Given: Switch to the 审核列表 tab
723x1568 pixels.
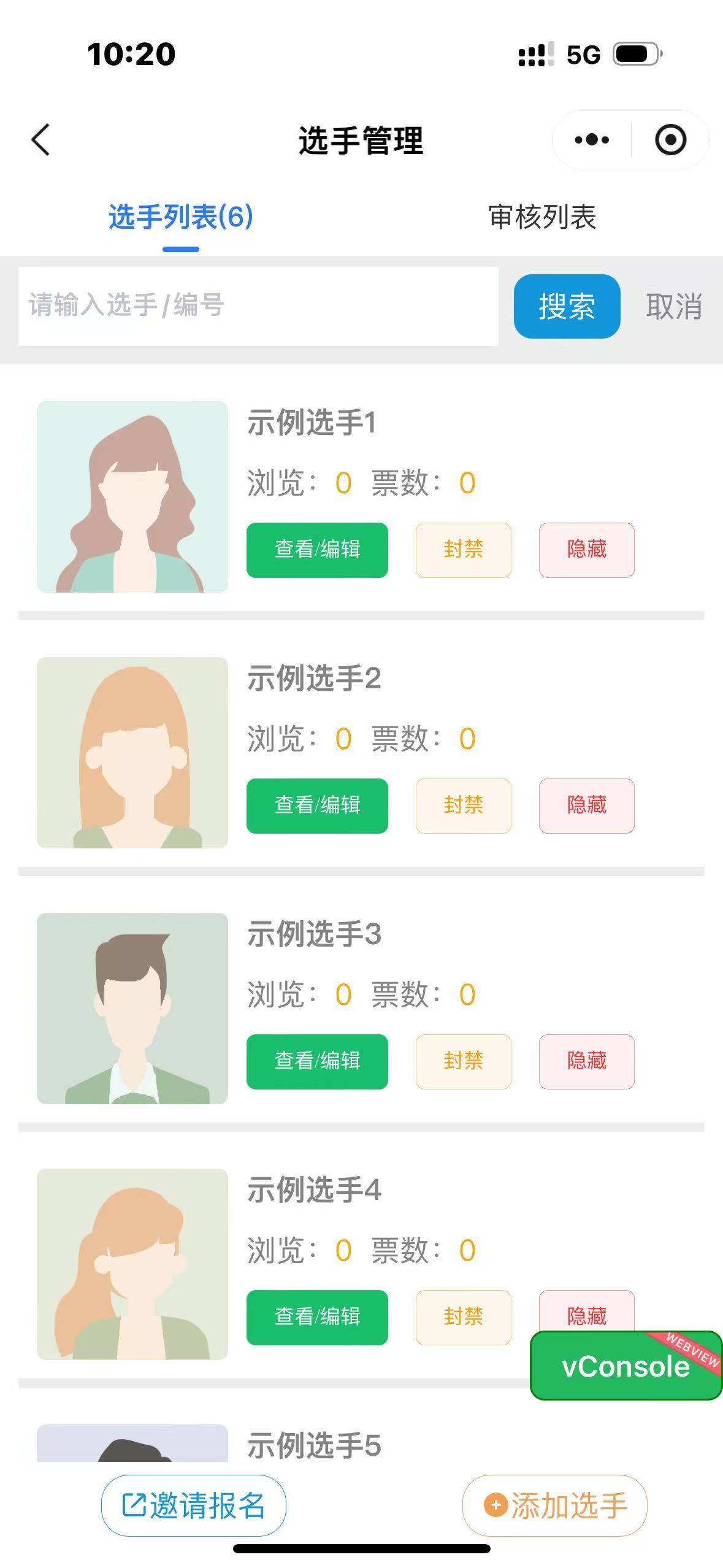Looking at the screenshot, I should (x=542, y=217).
